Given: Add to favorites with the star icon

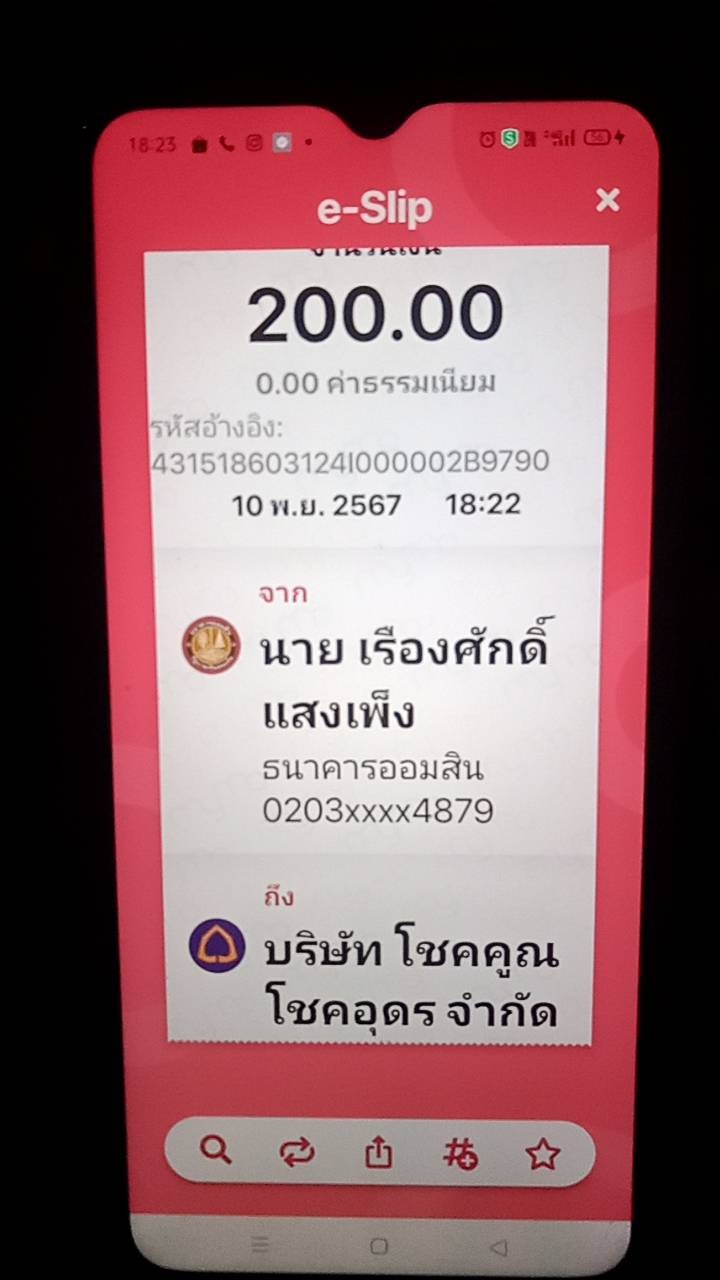Looking at the screenshot, I should pyautogui.click(x=542, y=1155).
